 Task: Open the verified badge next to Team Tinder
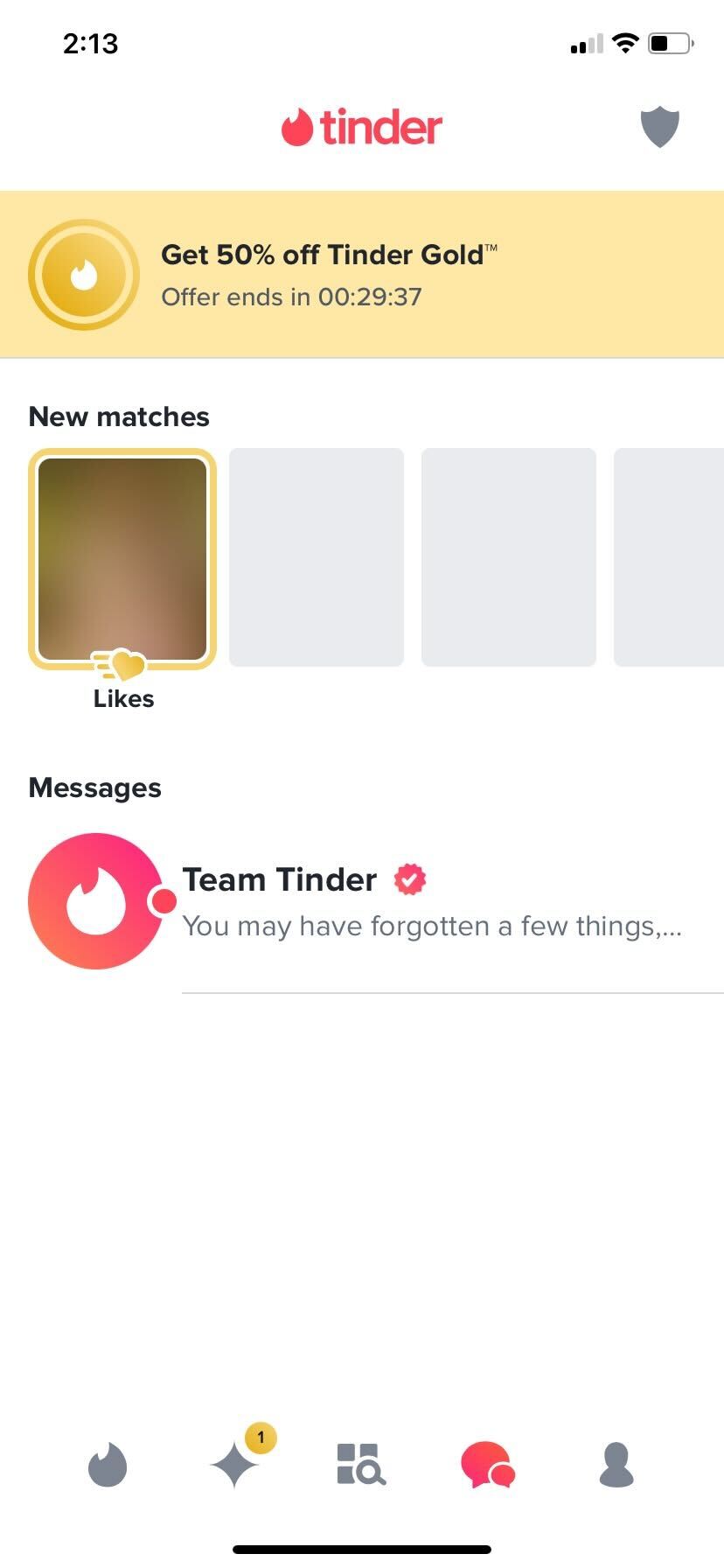click(407, 880)
